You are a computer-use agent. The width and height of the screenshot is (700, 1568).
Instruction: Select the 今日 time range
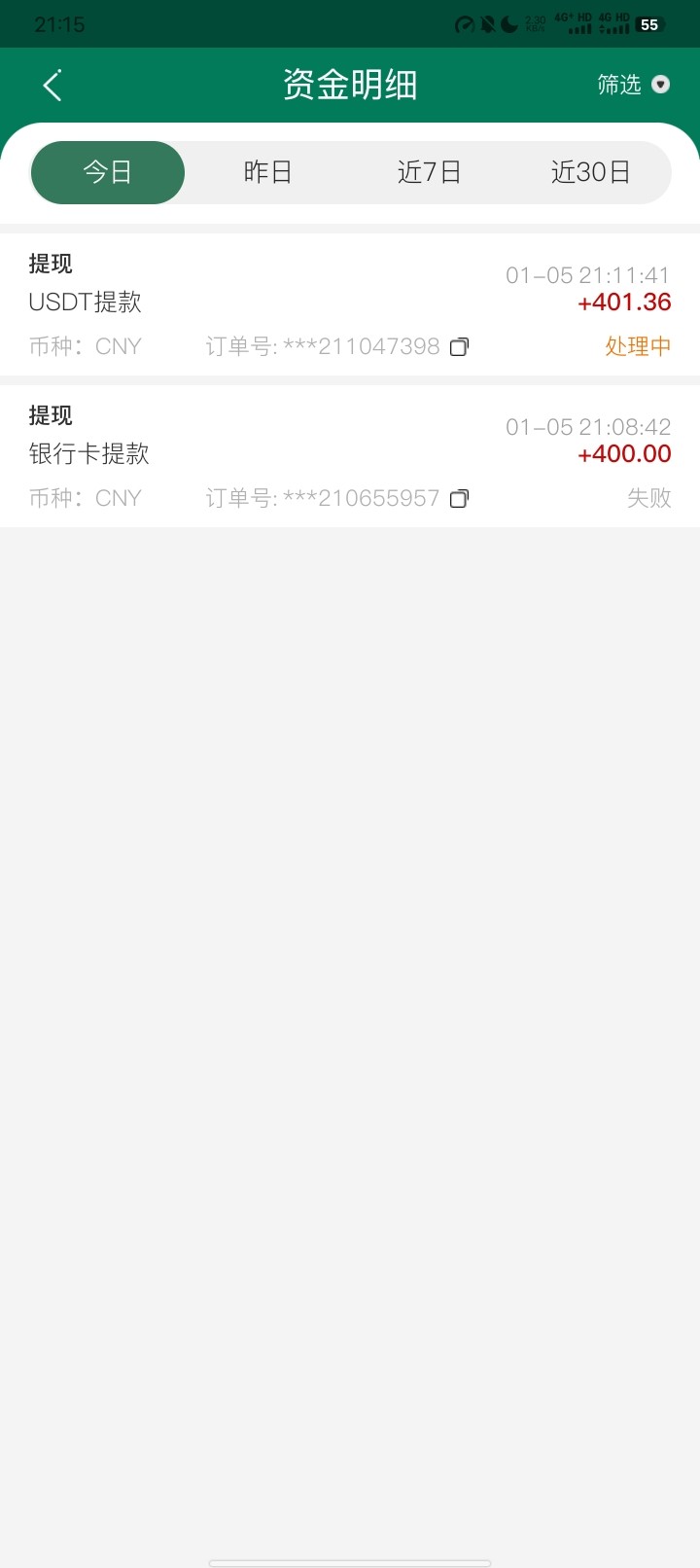point(107,171)
